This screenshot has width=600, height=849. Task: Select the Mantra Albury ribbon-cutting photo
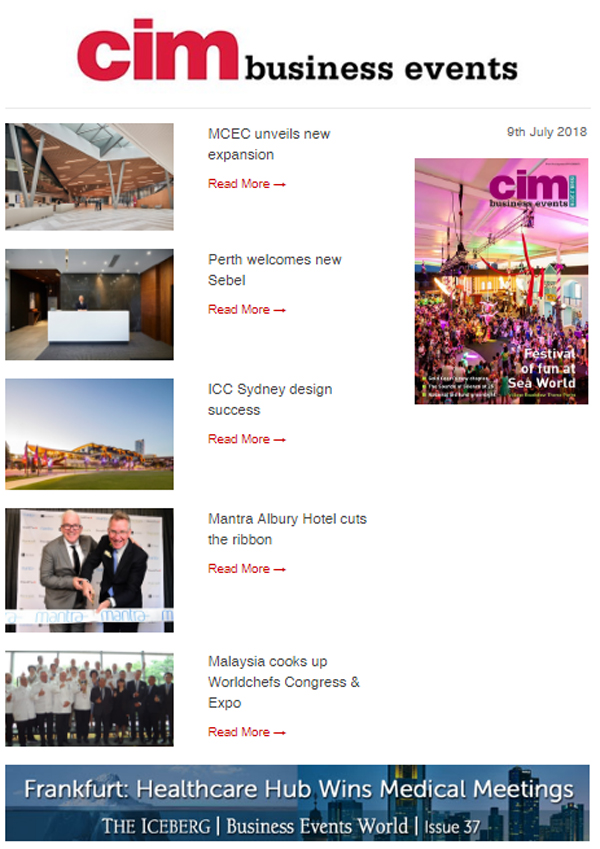tap(89, 570)
